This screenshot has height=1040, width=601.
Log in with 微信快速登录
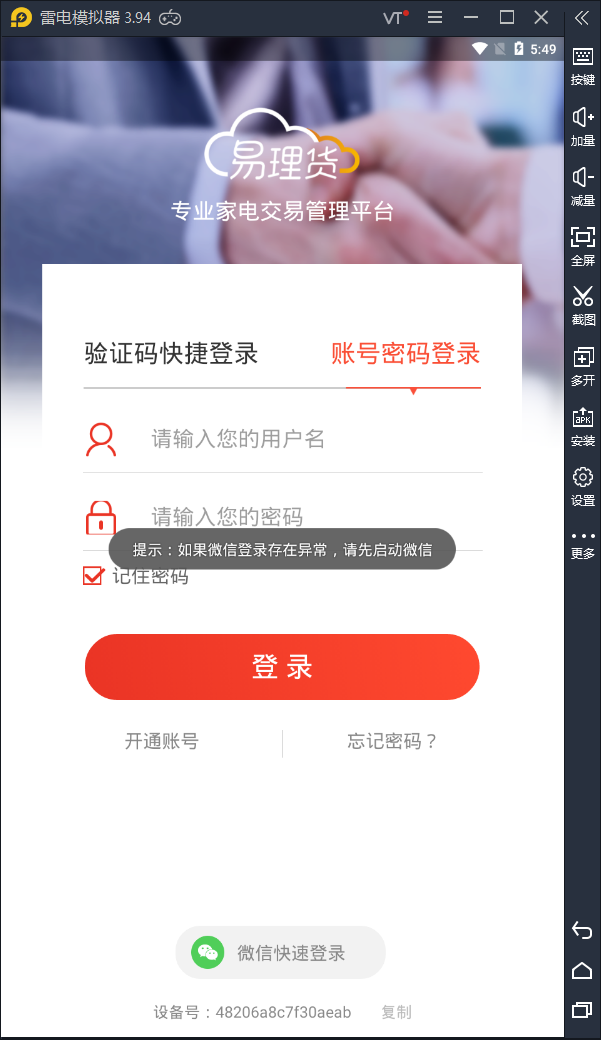tap(280, 953)
